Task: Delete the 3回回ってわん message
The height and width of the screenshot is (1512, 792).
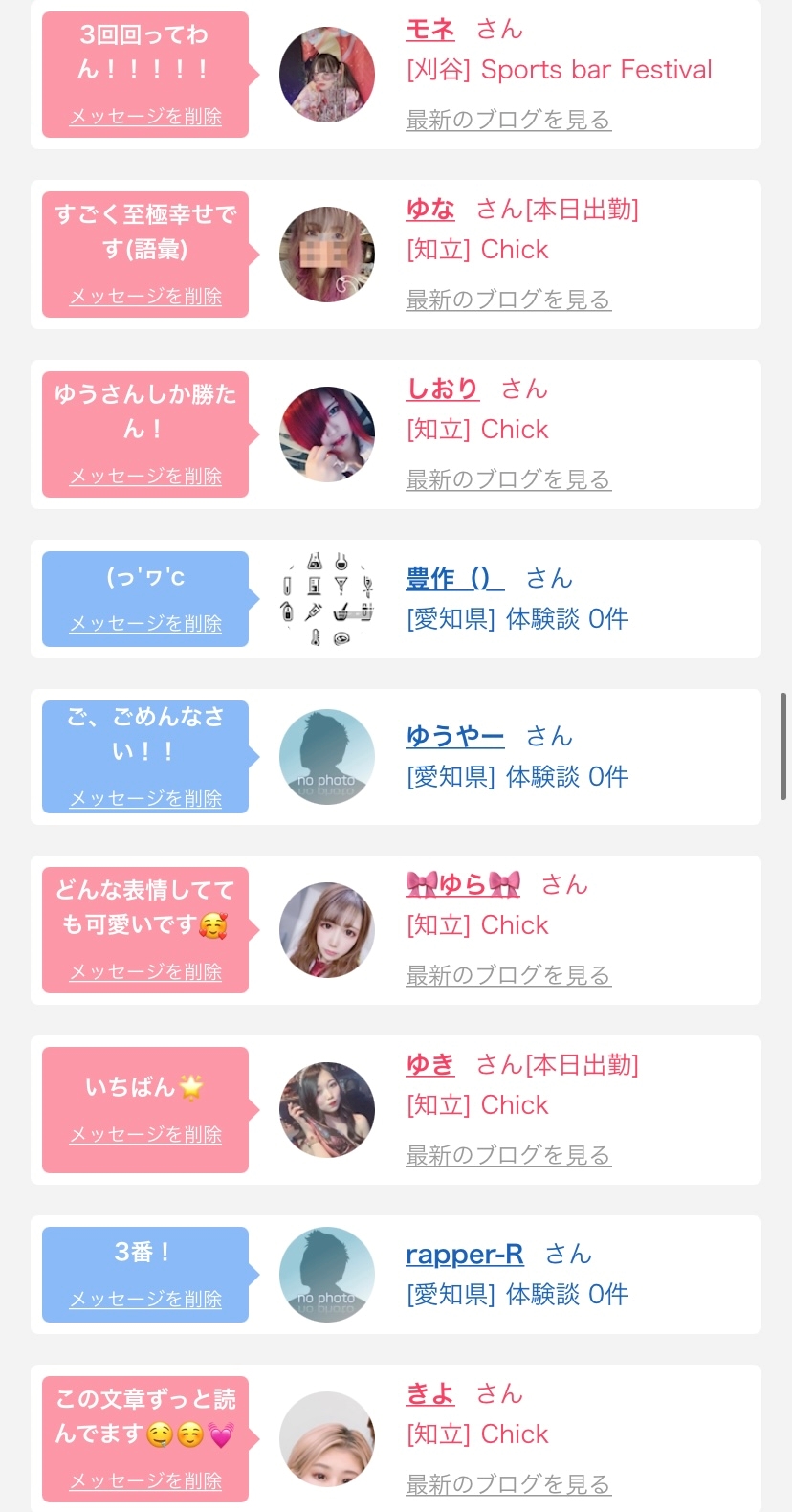Action: tap(145, 117)
